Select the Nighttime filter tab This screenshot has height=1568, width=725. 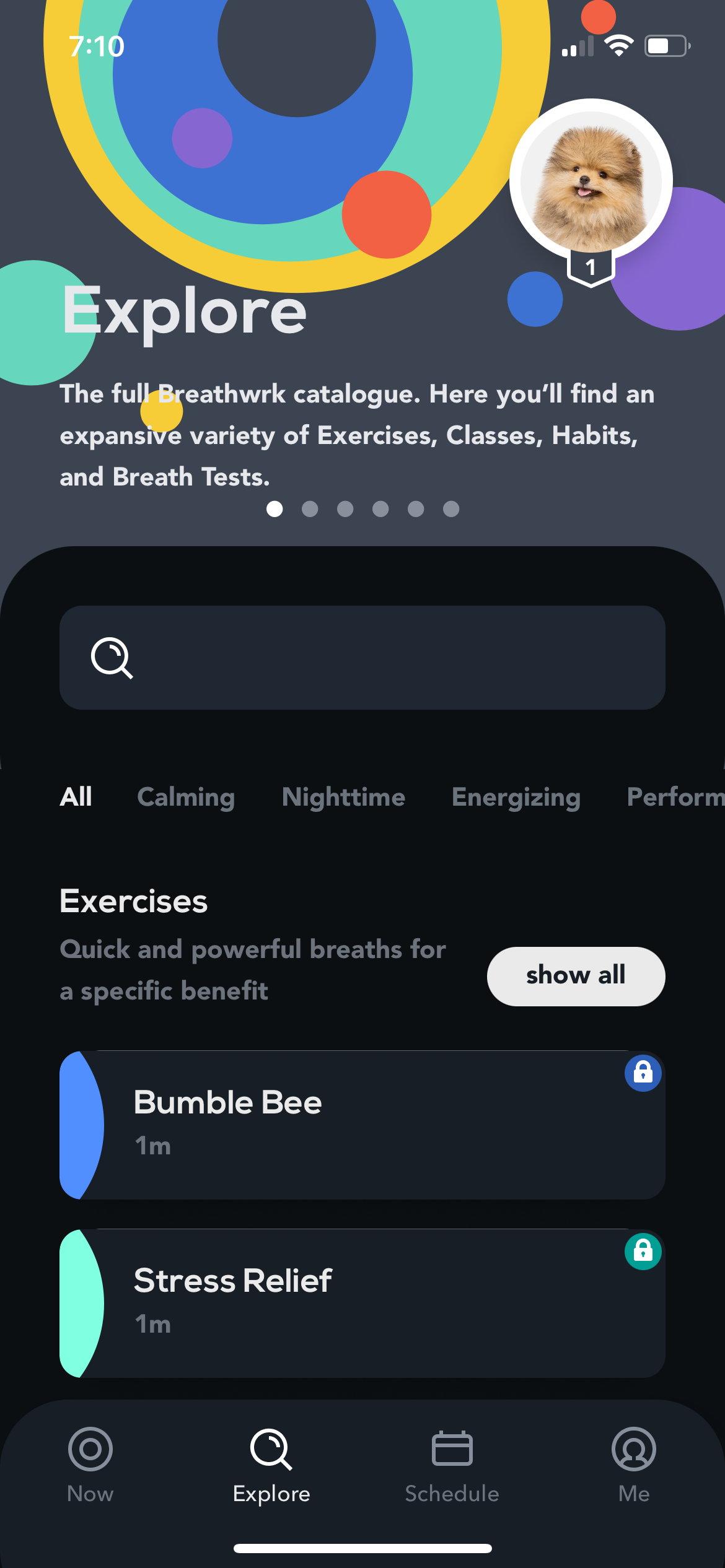[x=343, y=798]
